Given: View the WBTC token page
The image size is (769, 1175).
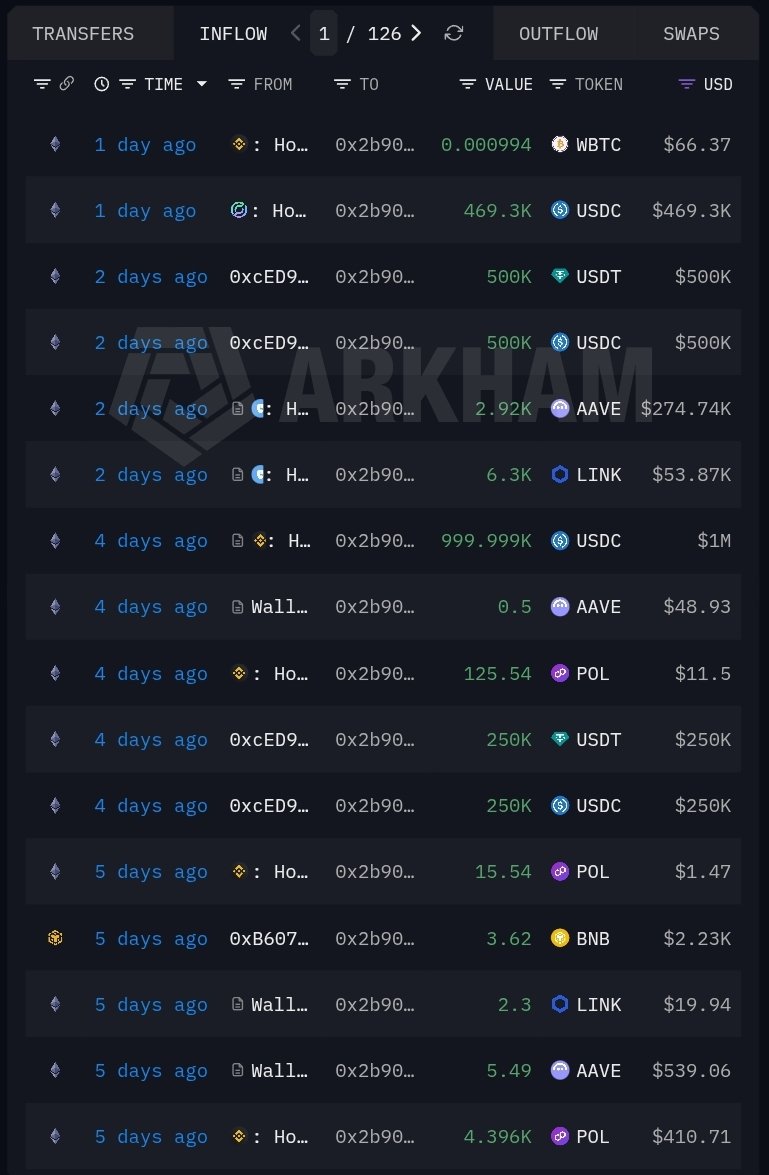Looking at the screenshot, I should tap(598, 145).
